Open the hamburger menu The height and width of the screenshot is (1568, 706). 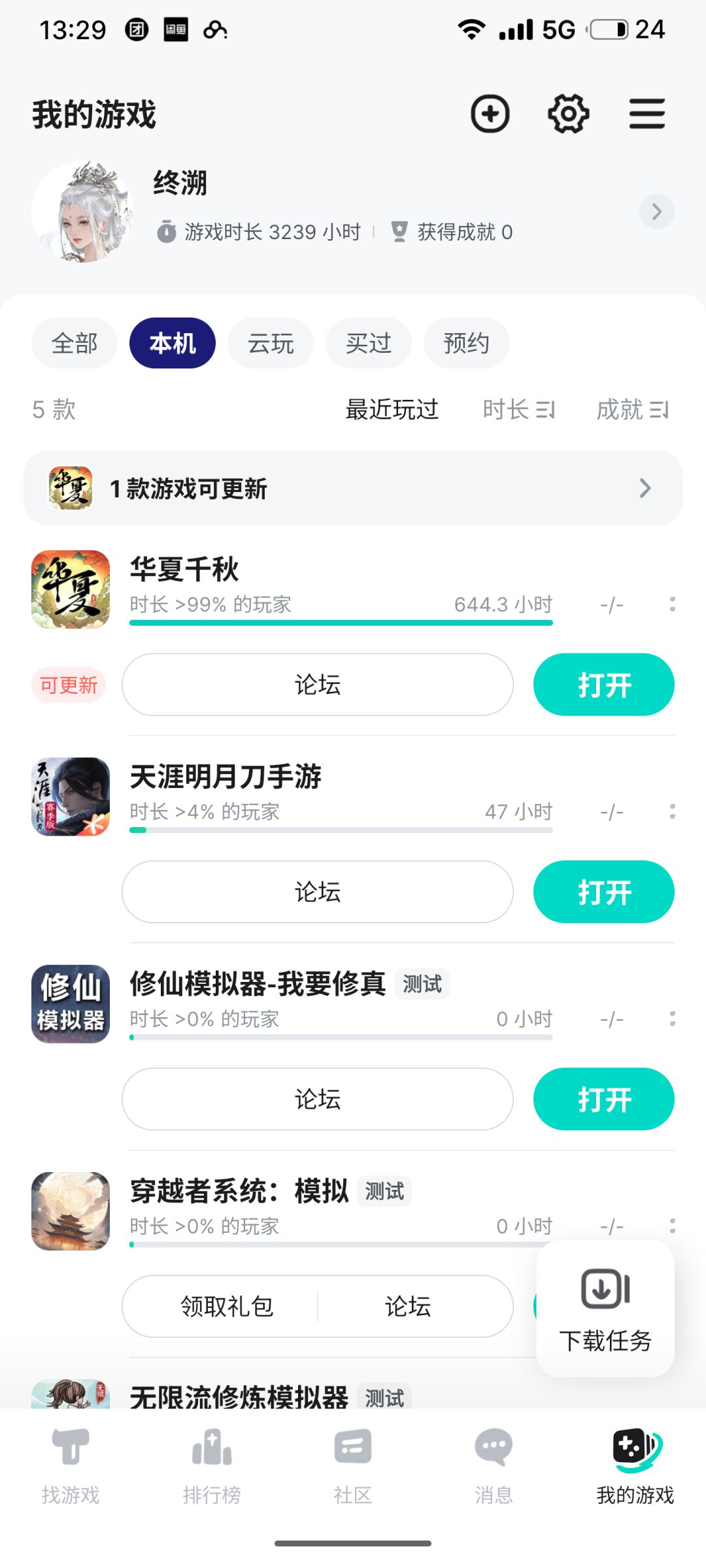(x=647, y=114)
